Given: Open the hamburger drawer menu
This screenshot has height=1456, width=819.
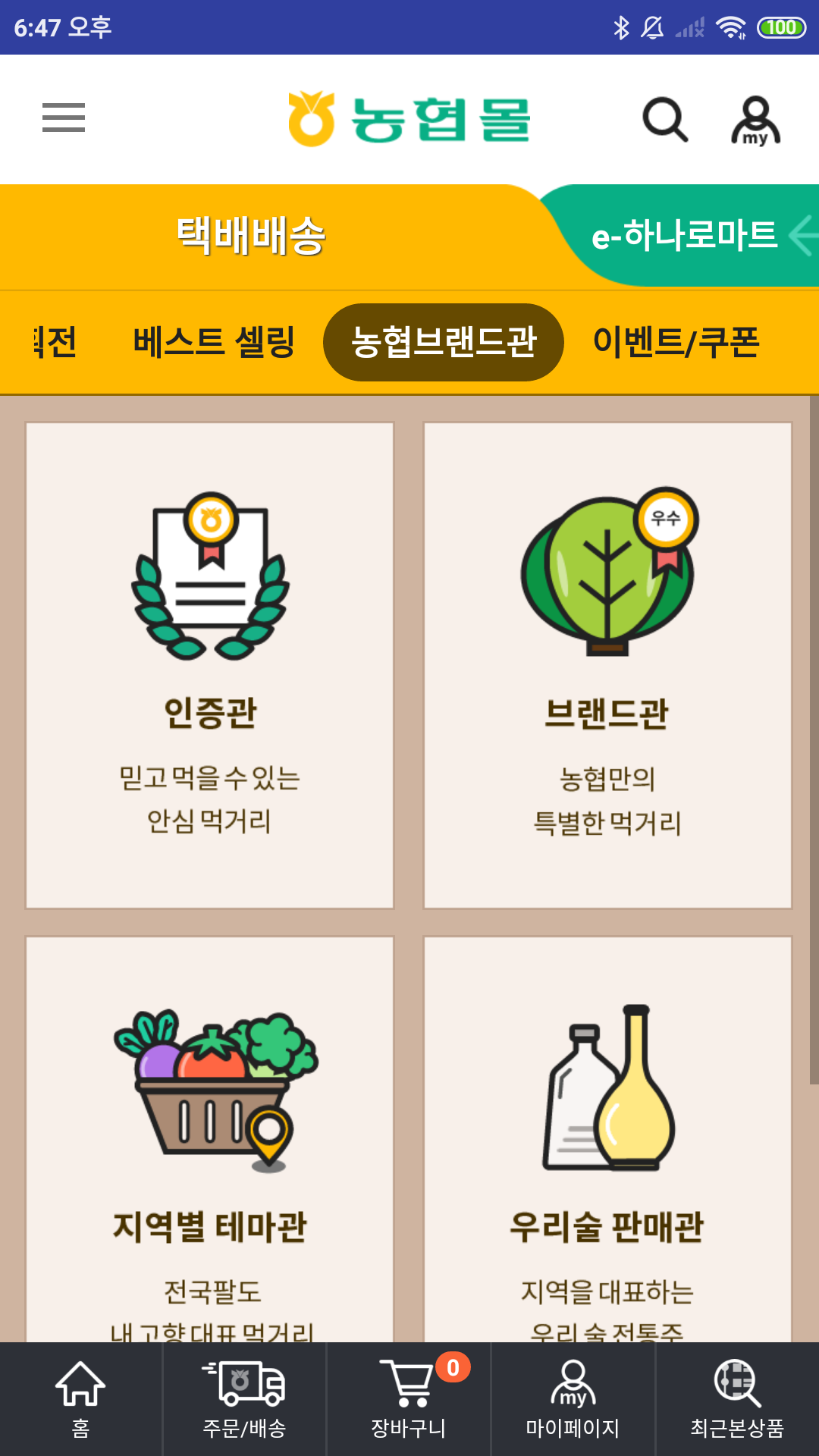Looking at the screenshot, I should (x=64, y=118).
